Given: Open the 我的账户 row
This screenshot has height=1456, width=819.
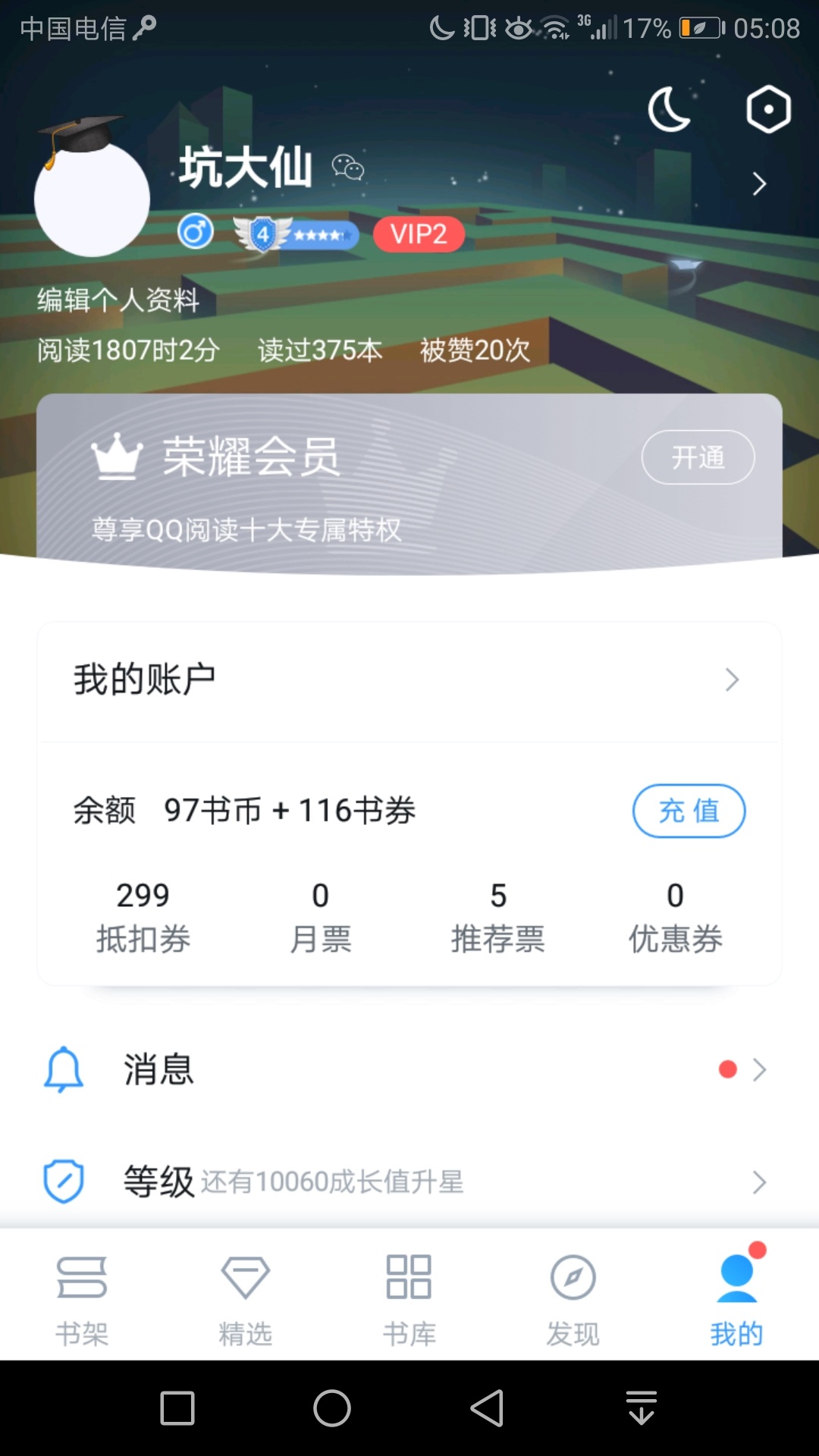Looking at the screenshot, I should coord(409,679).
